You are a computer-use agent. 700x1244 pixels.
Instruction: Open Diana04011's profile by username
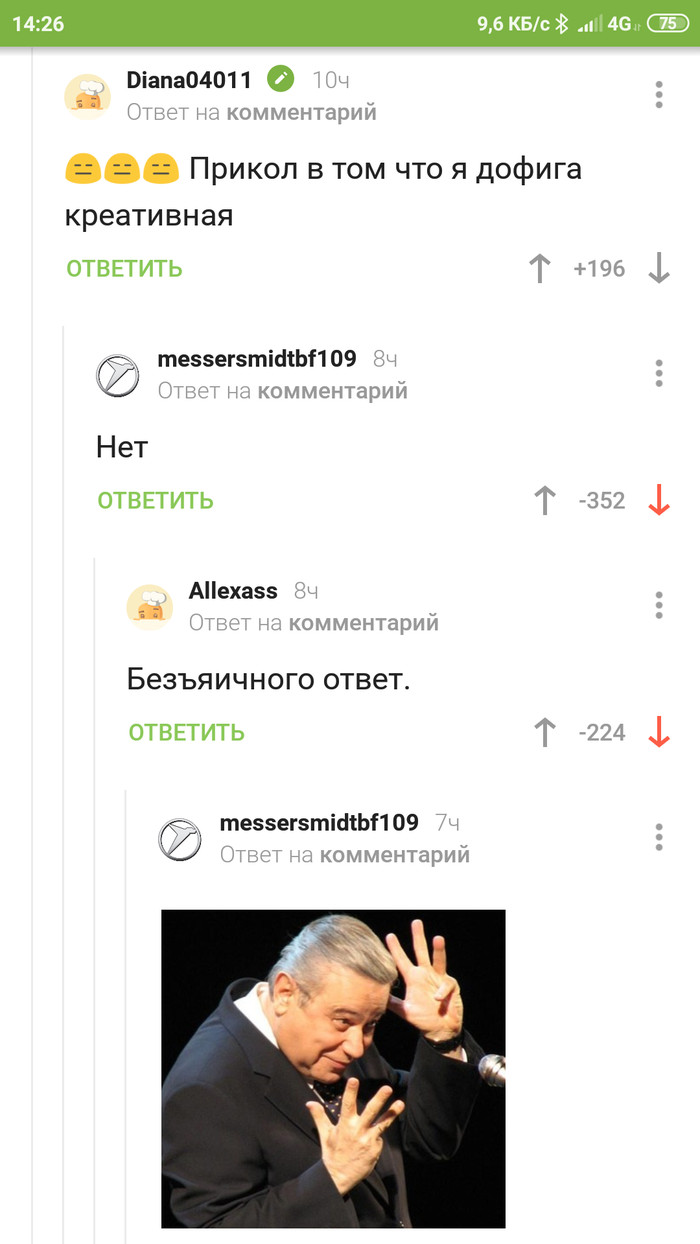[x=189, y=80]
